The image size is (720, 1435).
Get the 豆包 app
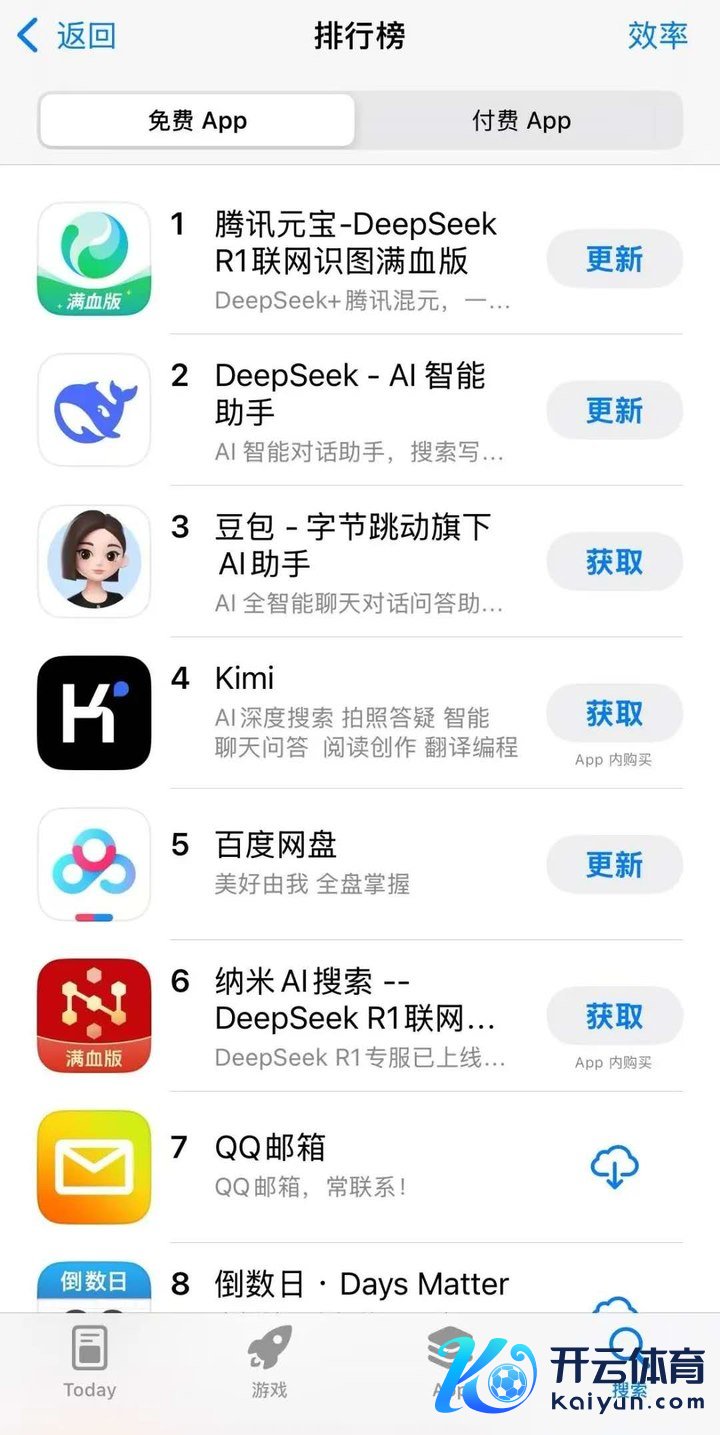614,562
